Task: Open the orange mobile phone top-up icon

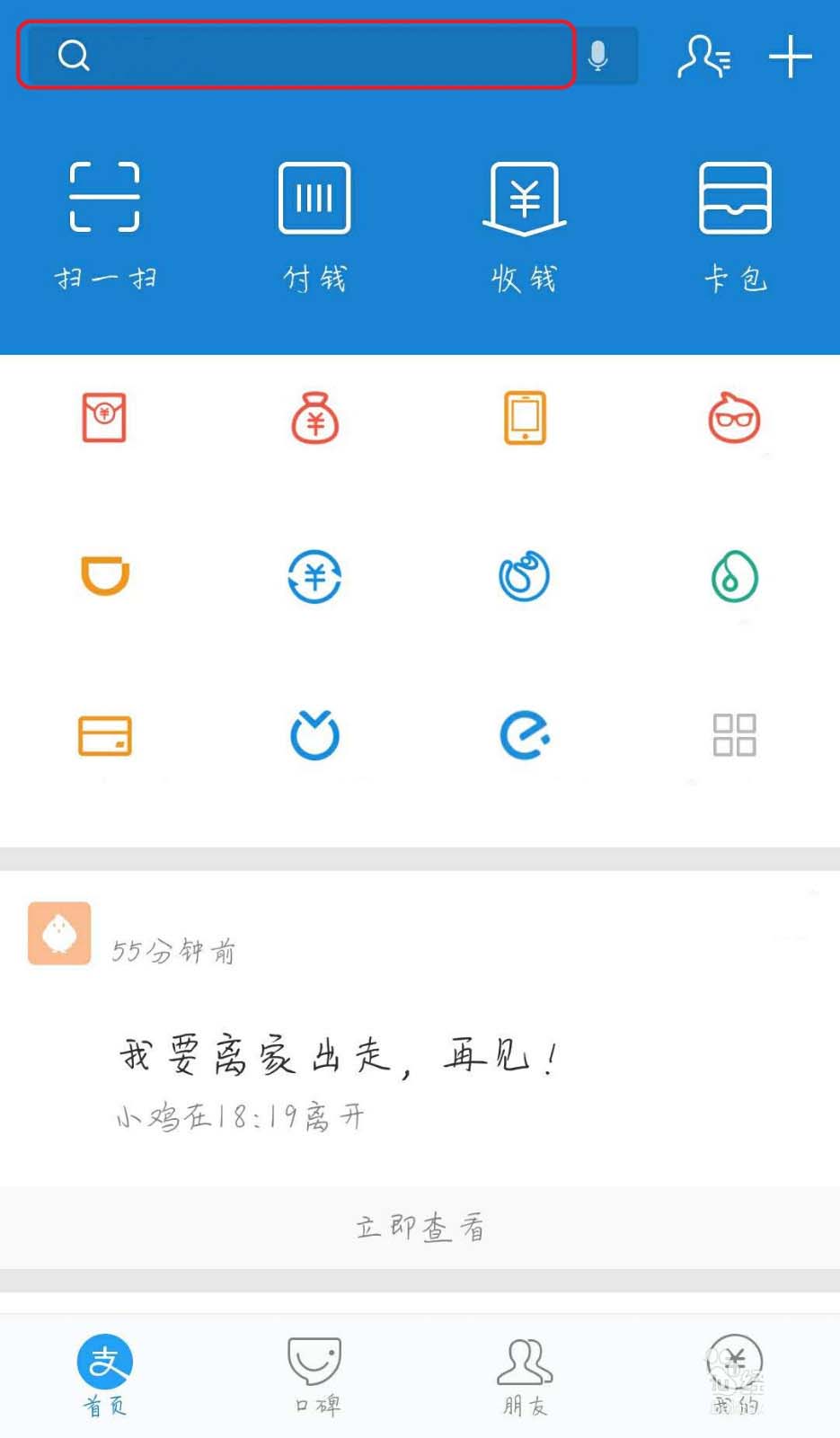Action: point(525,418)
